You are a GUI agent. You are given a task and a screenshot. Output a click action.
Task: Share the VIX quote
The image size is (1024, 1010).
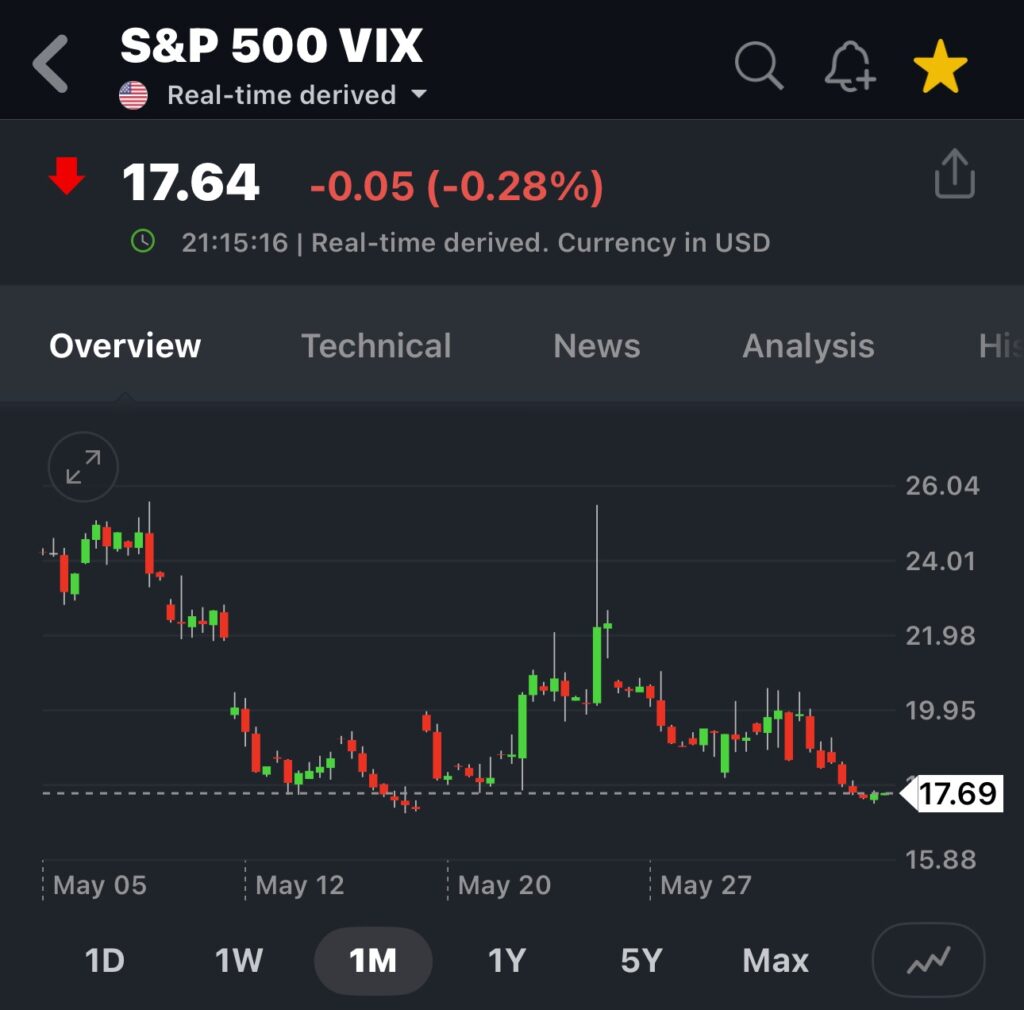click(x=954, y=175)
